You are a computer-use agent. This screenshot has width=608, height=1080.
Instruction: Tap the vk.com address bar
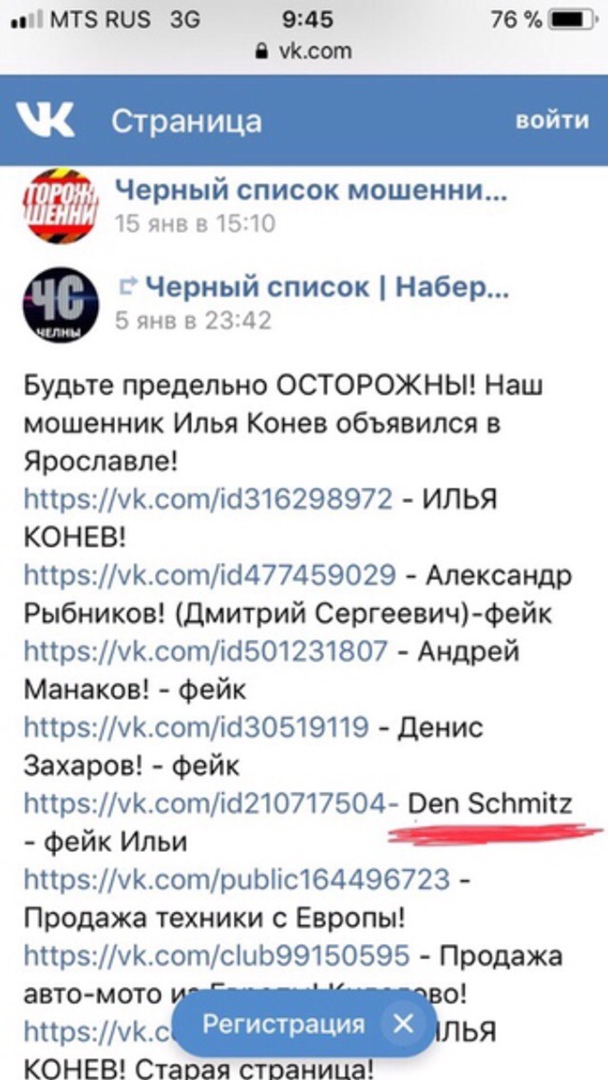point(303,50)
